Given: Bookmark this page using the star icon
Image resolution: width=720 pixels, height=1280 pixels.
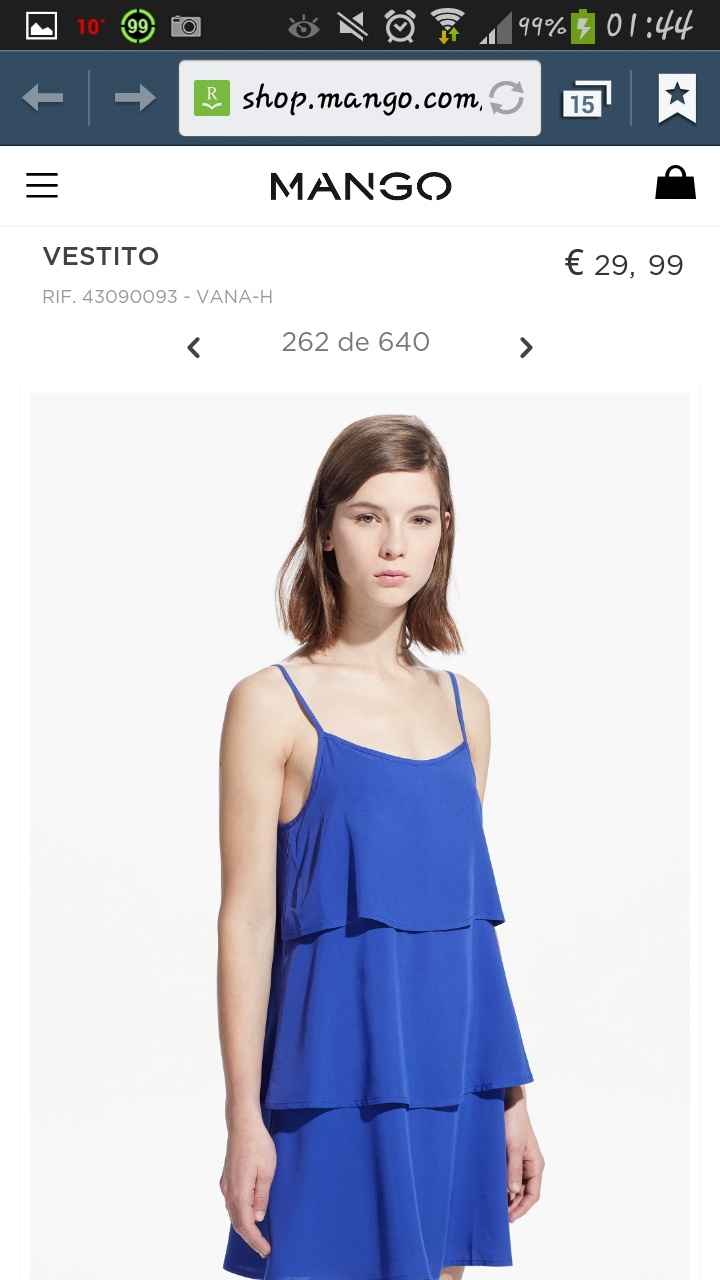Looking at the screenshot, I should click(677, 97).
